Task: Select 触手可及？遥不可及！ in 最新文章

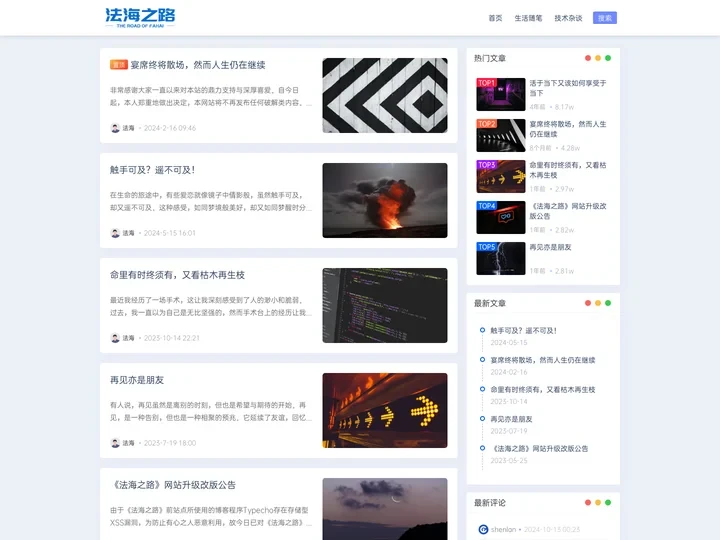Action: point(523,330)
